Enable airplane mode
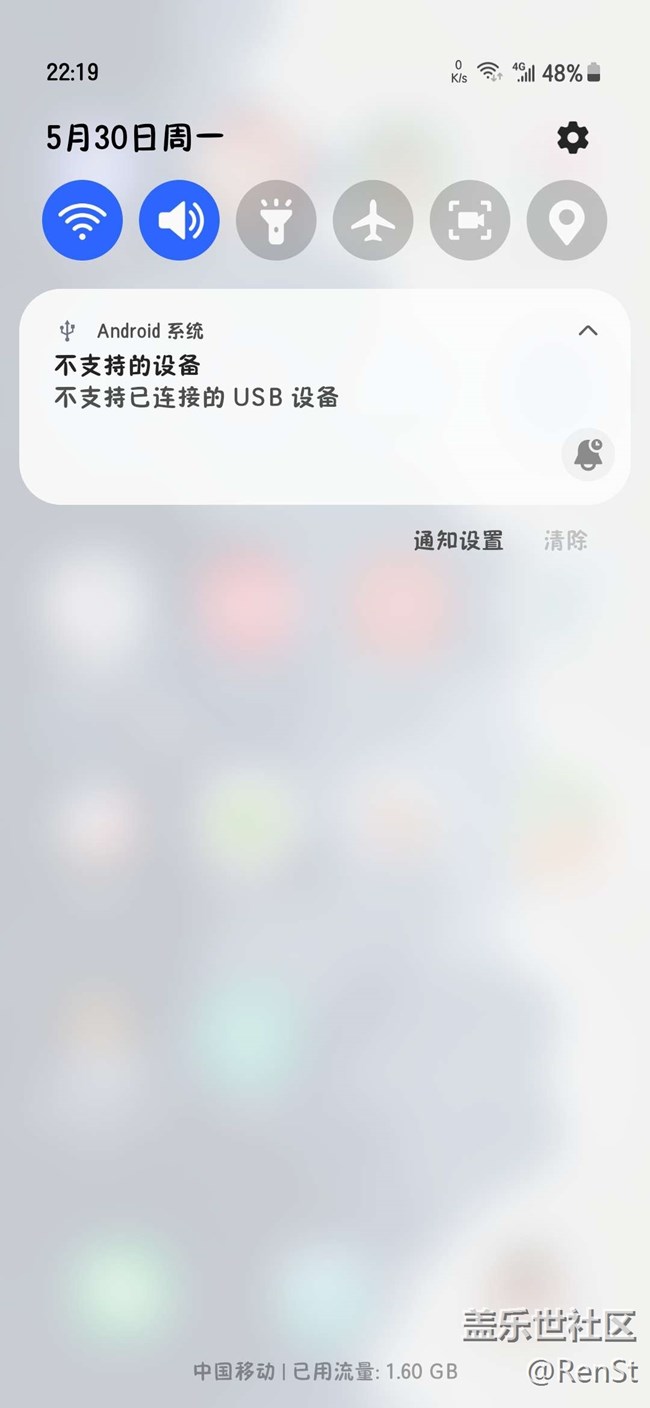Image resolution: width=650 pixels, height=1408 pixels. click(x=373, y=220)
